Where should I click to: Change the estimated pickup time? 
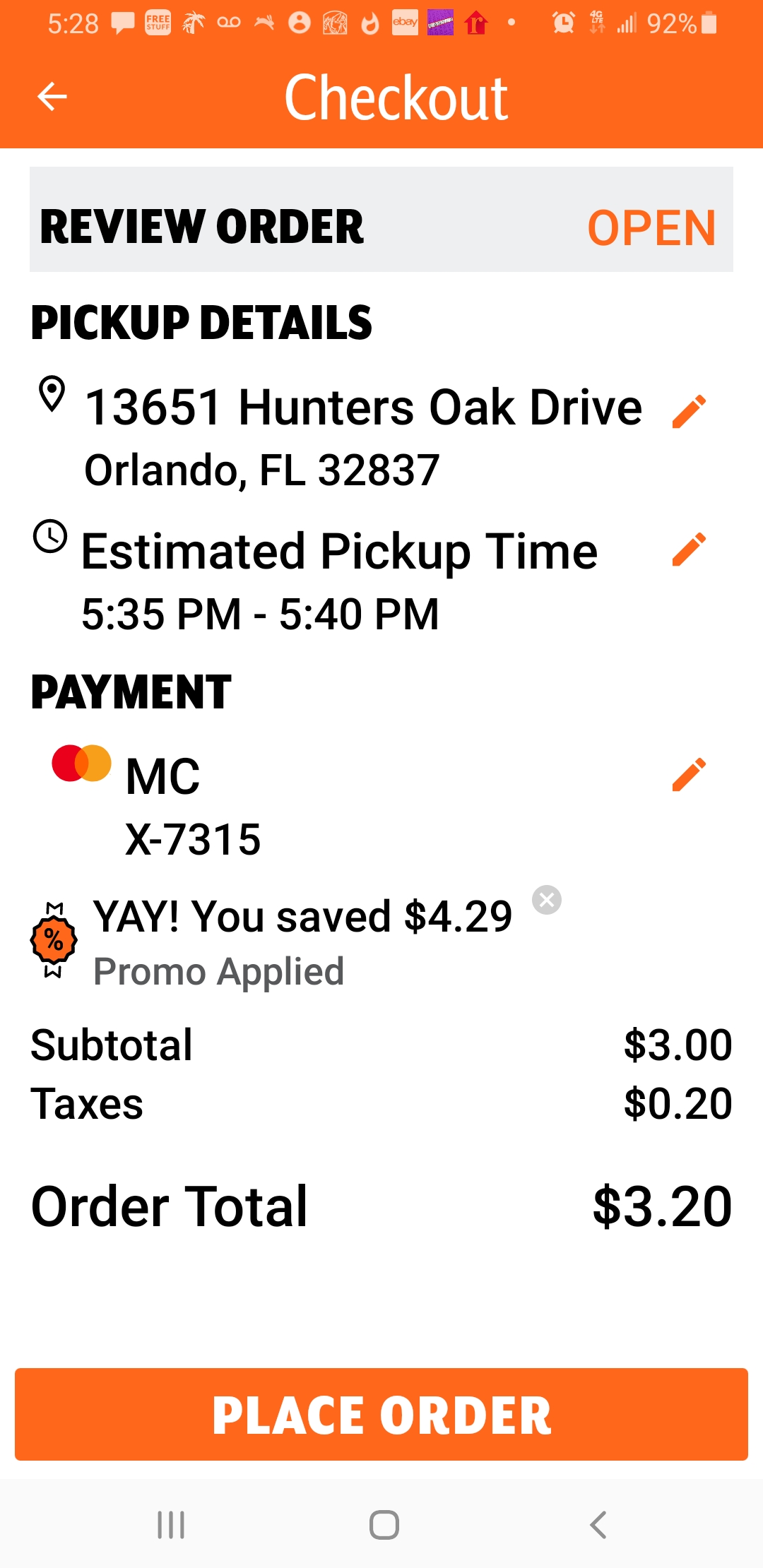[x=689, y=550]
